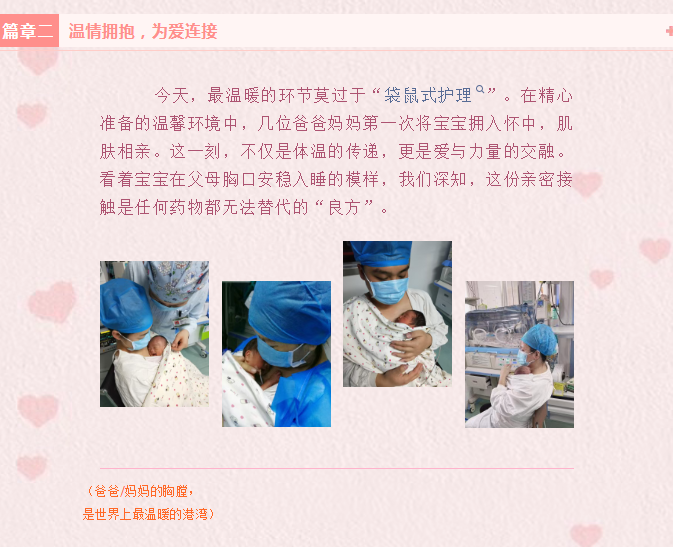
Task: Open the second photo of baby on chest
Action: (x=276, y=354)
